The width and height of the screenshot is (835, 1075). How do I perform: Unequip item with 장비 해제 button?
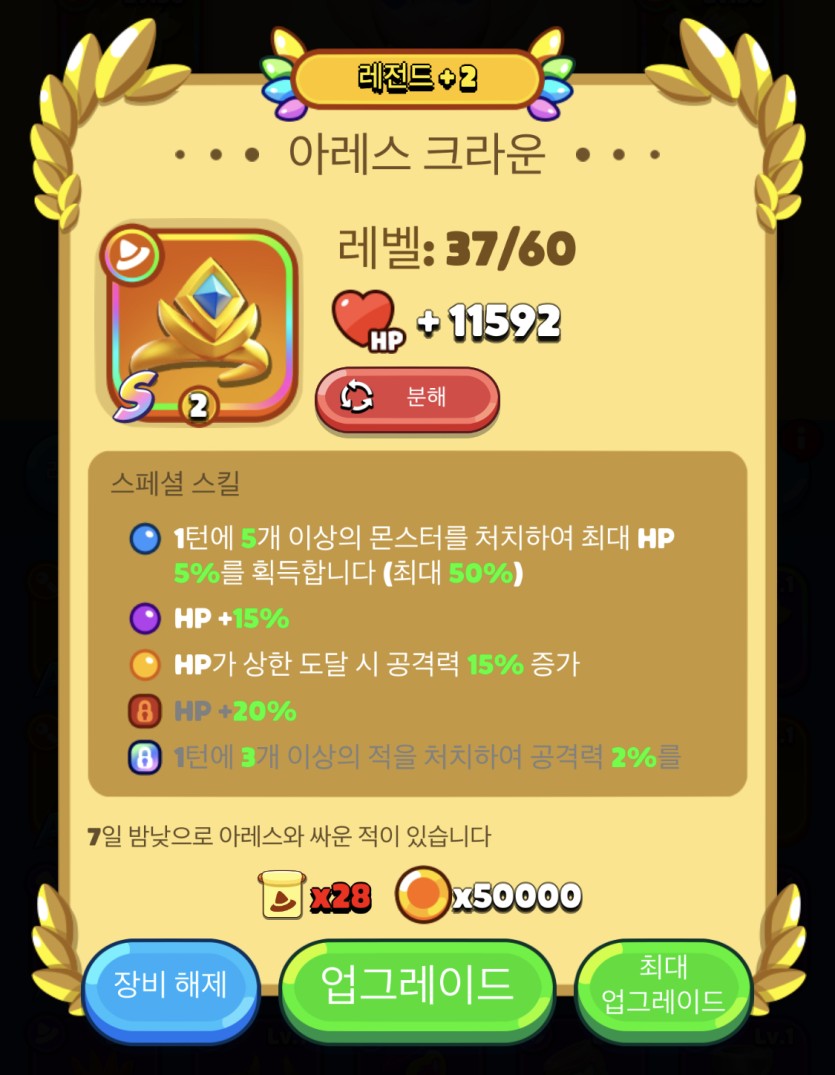[x=170, y=987]
